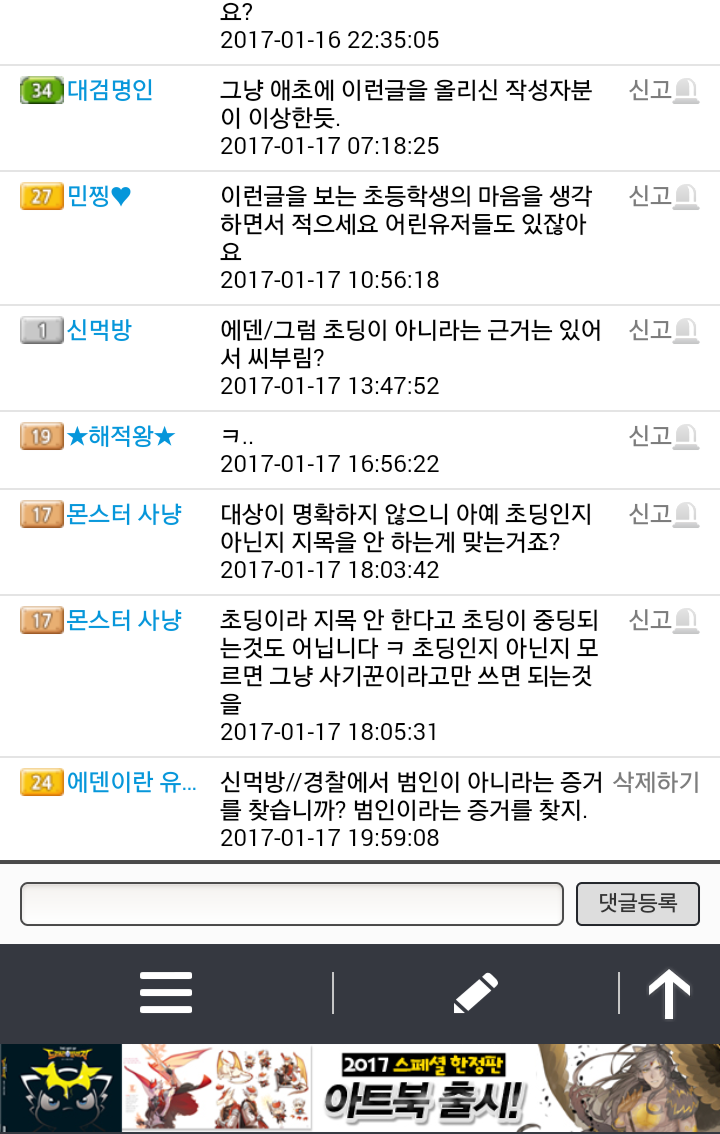View ★해적왕★ profile
The height and width of the screenshot is (1134, 720).
pos(121,436)
